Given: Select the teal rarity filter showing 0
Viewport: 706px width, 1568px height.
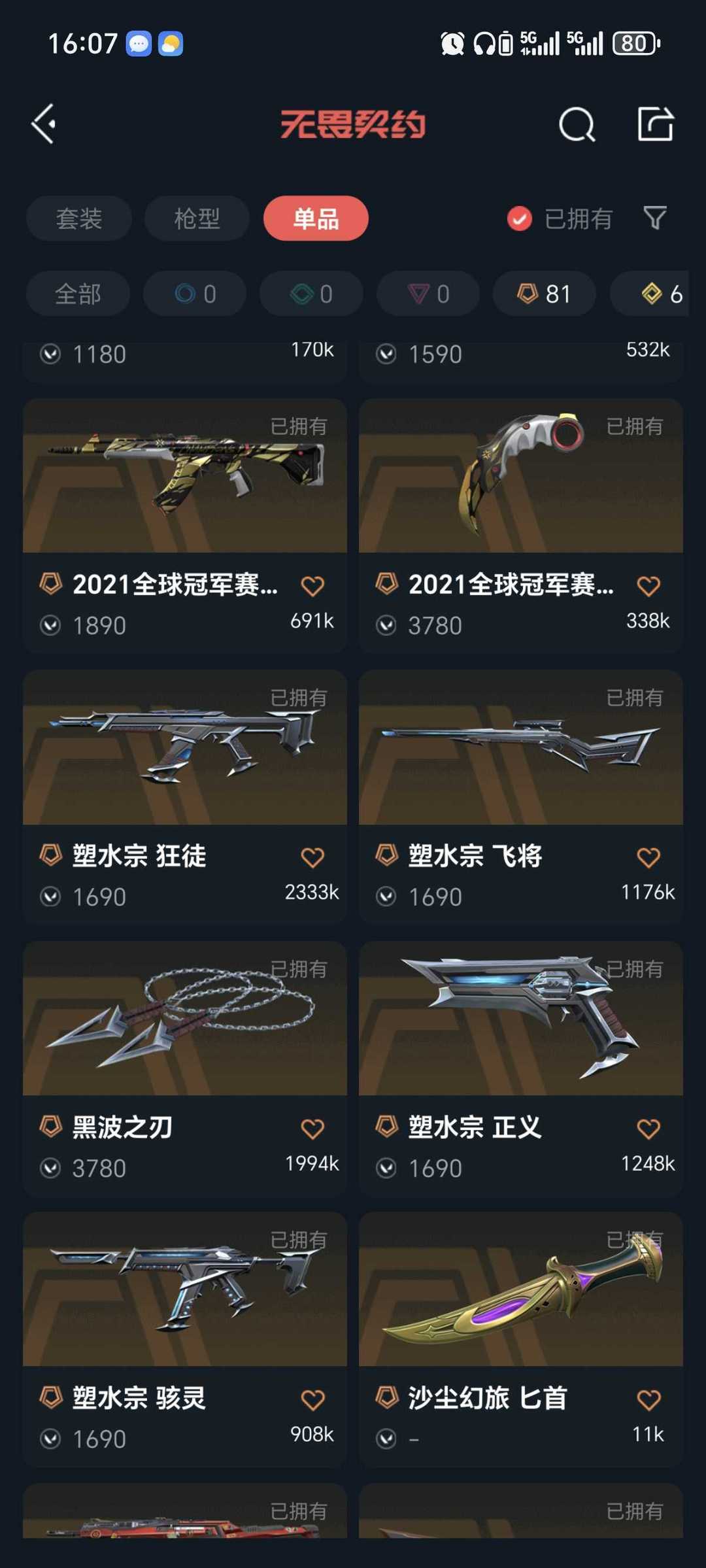Looking at the screenshot, I should point(311,294).
